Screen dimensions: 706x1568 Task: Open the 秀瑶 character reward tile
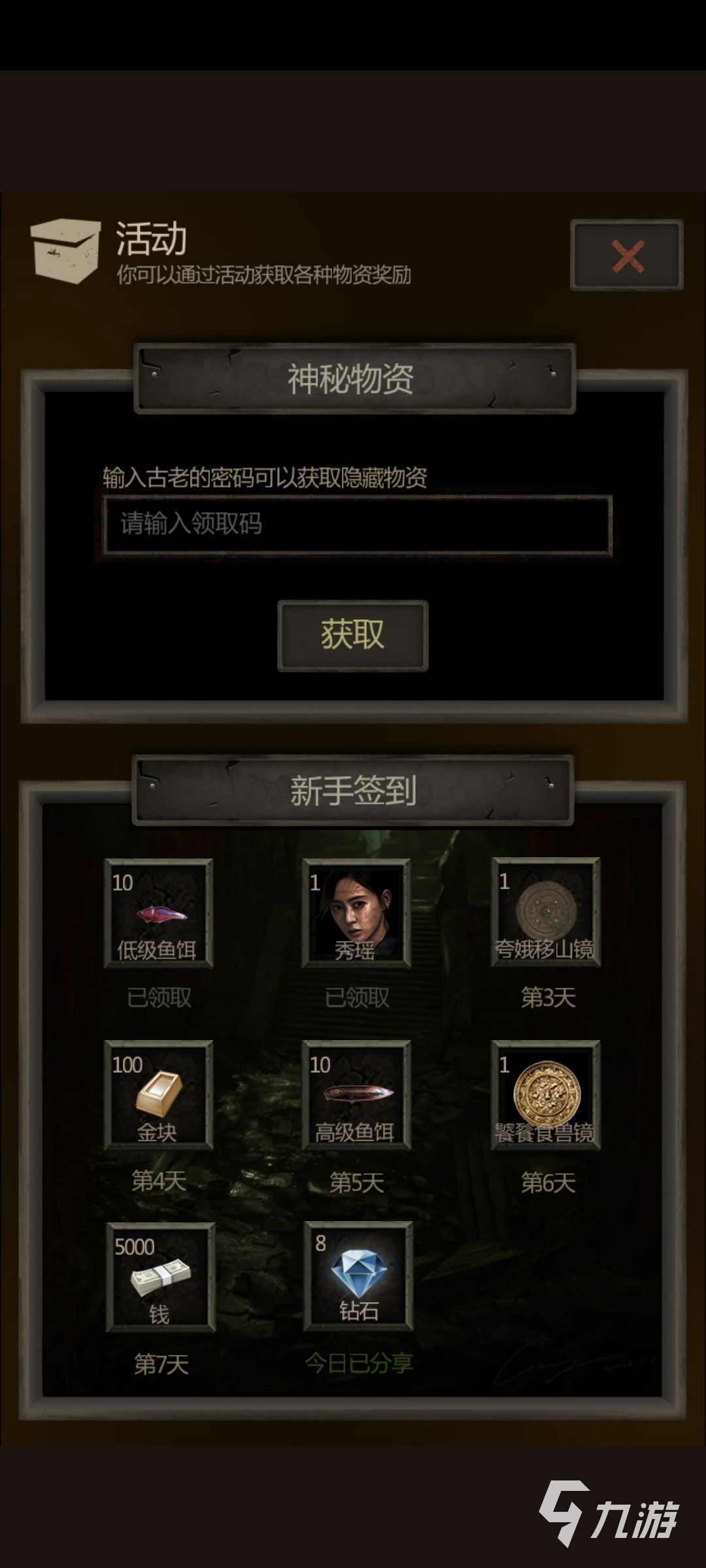356,913
